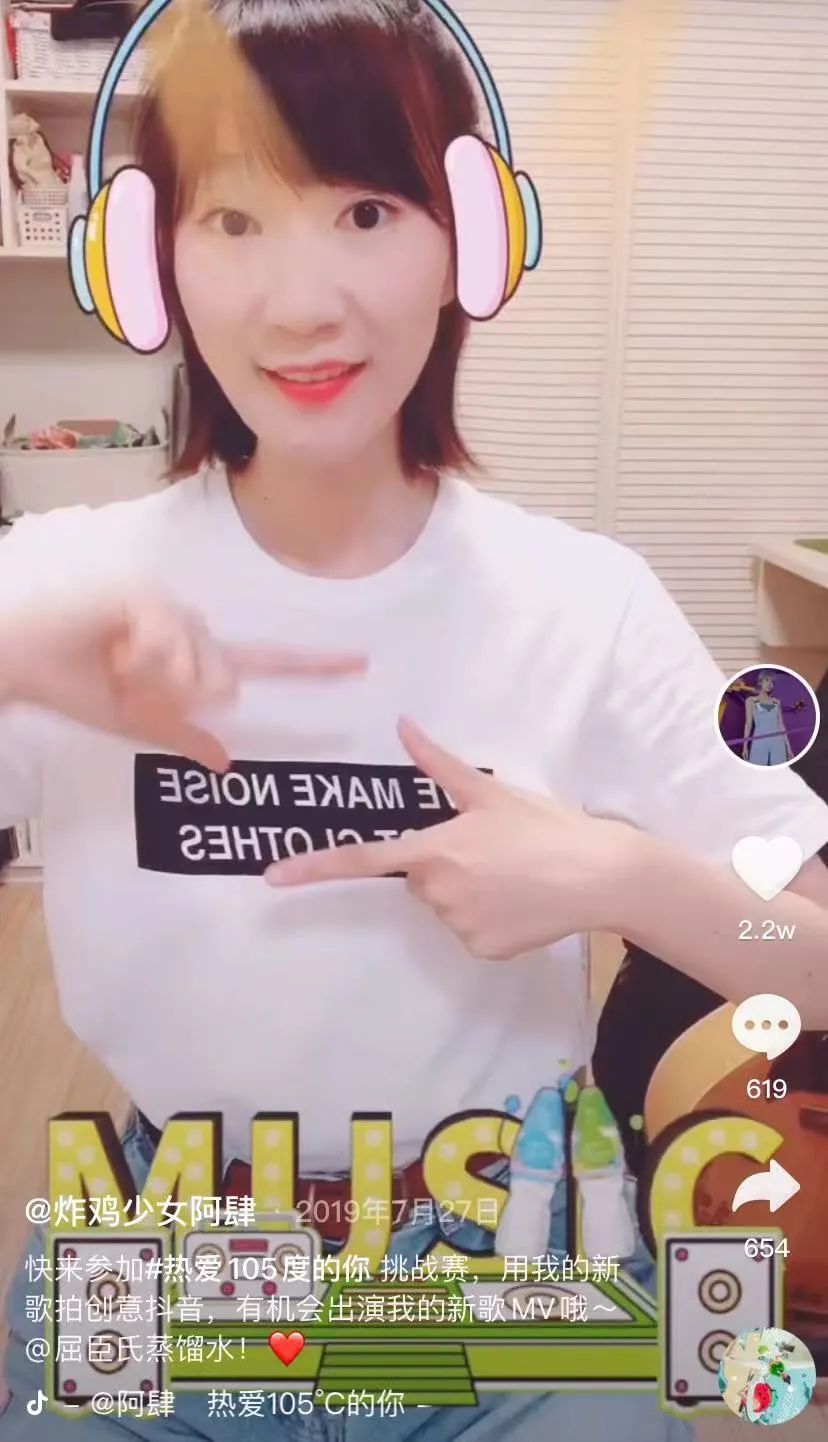The height and width of the screenshot is (1442, 828).
Task: Open the comments on this video
Action: [766, 1027]
